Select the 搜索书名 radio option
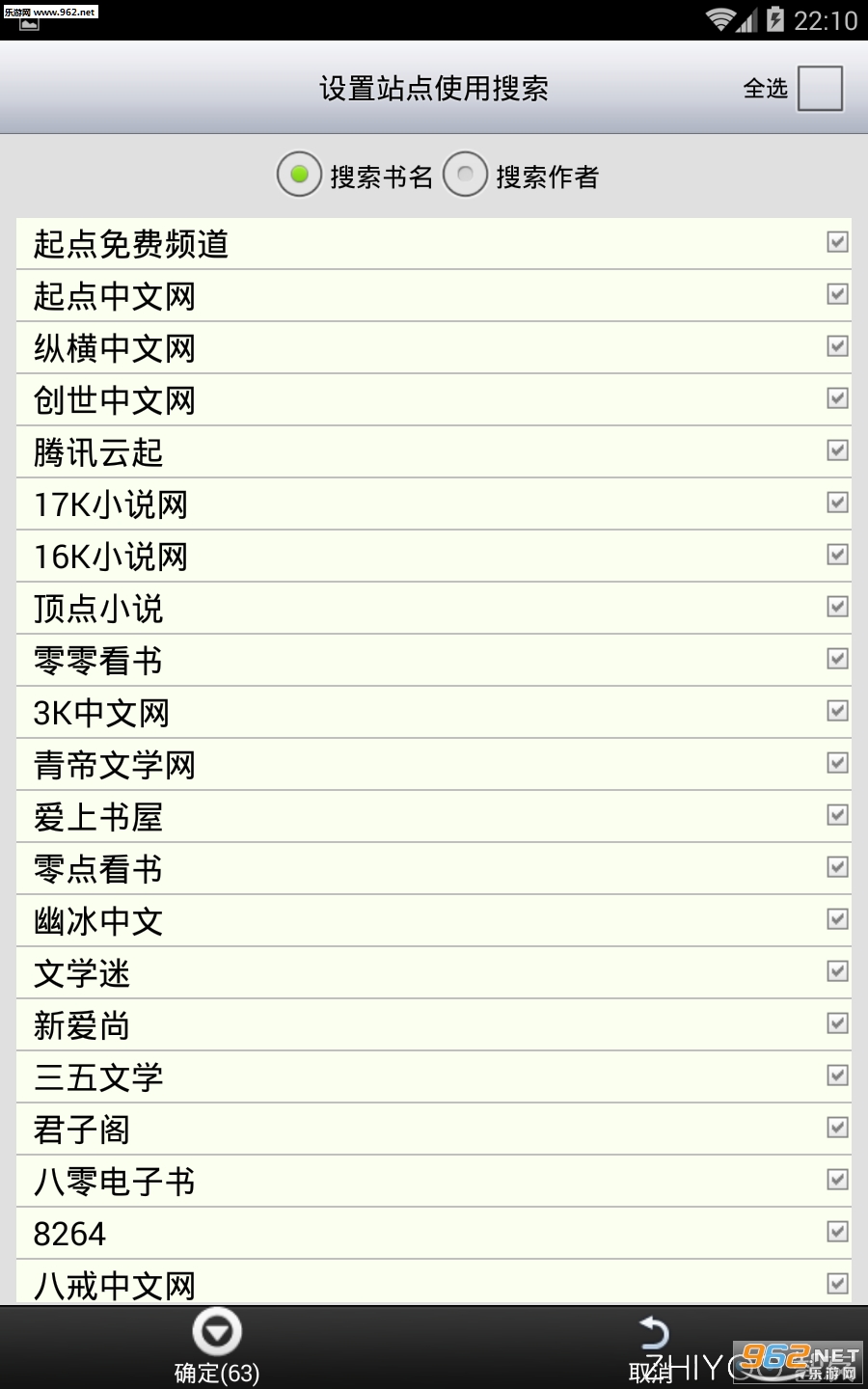 coord(299,175)
